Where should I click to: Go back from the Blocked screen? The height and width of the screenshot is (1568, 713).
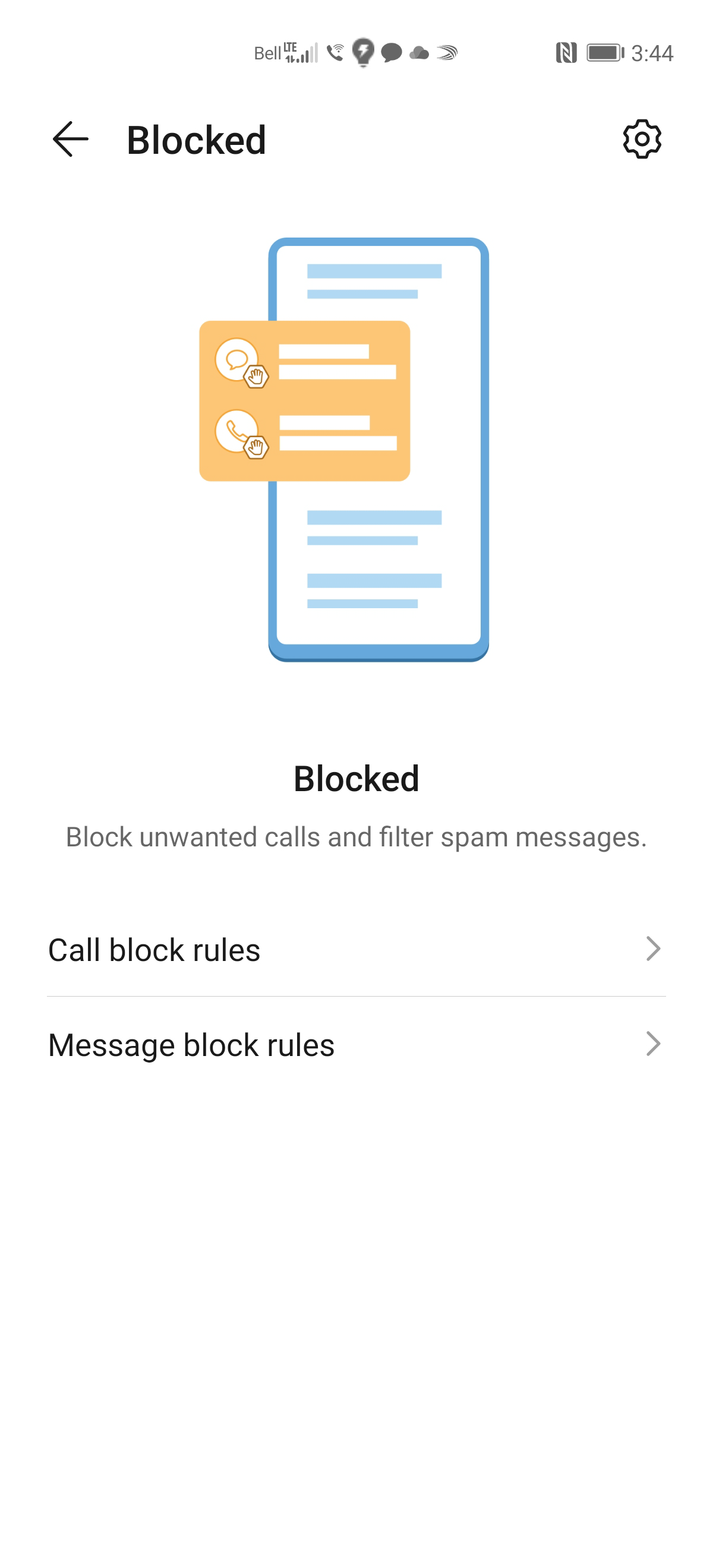click(x=71, y=140)
